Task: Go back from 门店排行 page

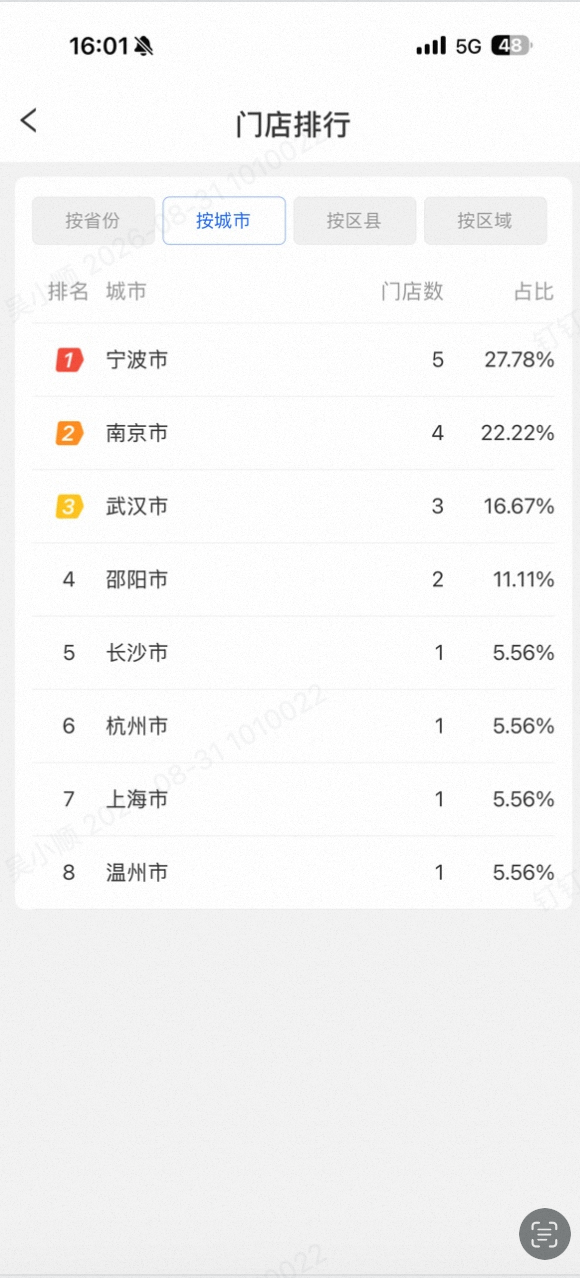Action: tap(29, 121)
